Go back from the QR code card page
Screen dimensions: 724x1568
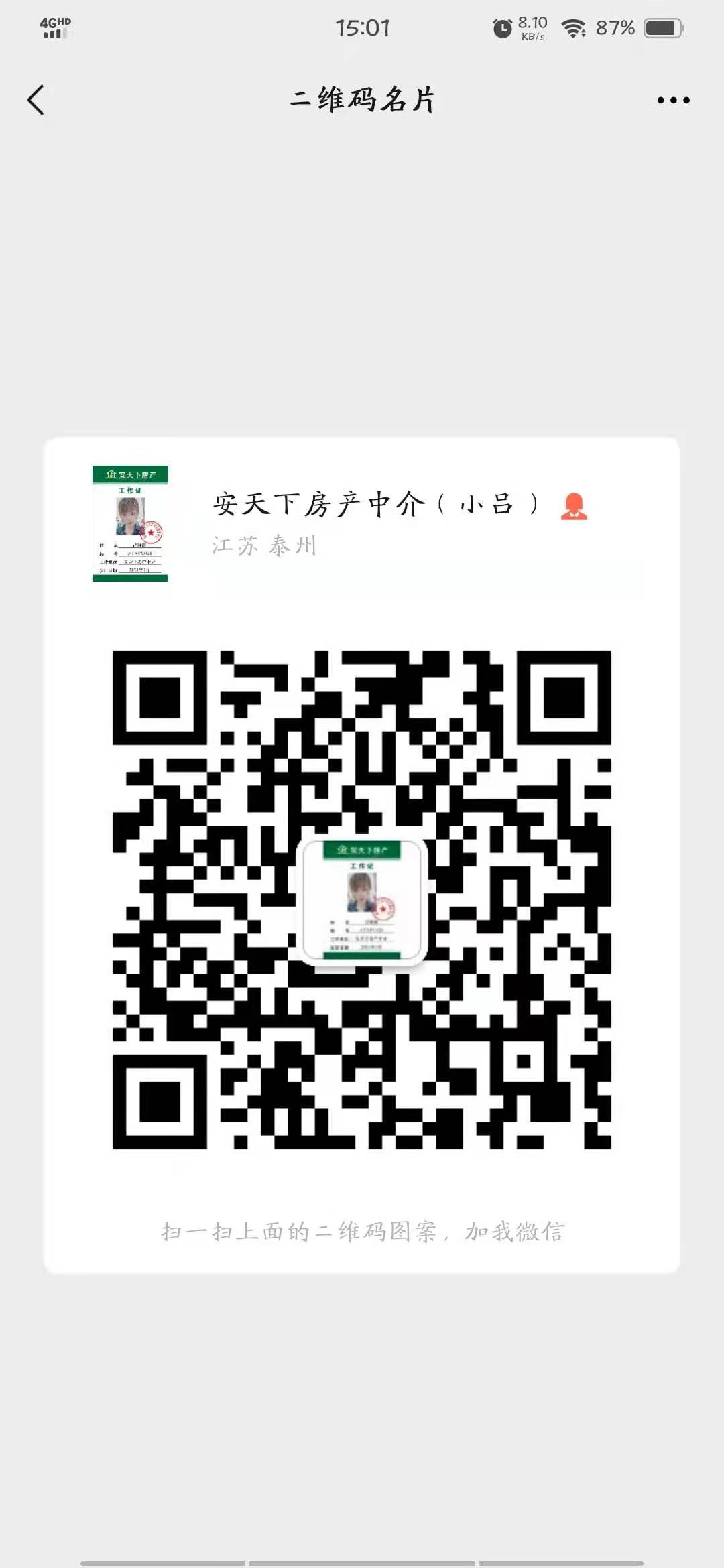tap(36, 101)
